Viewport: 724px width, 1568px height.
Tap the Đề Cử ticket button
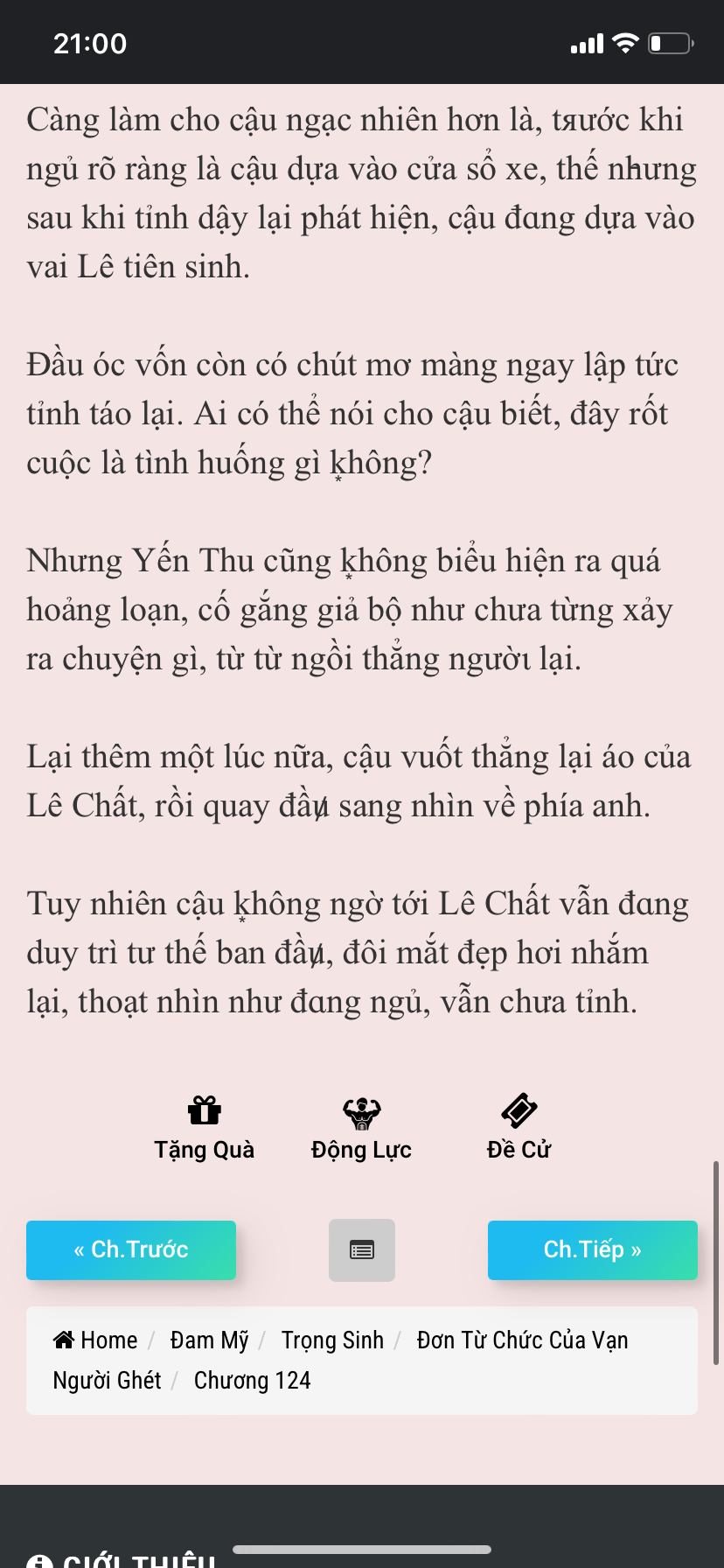point(519,1129)
